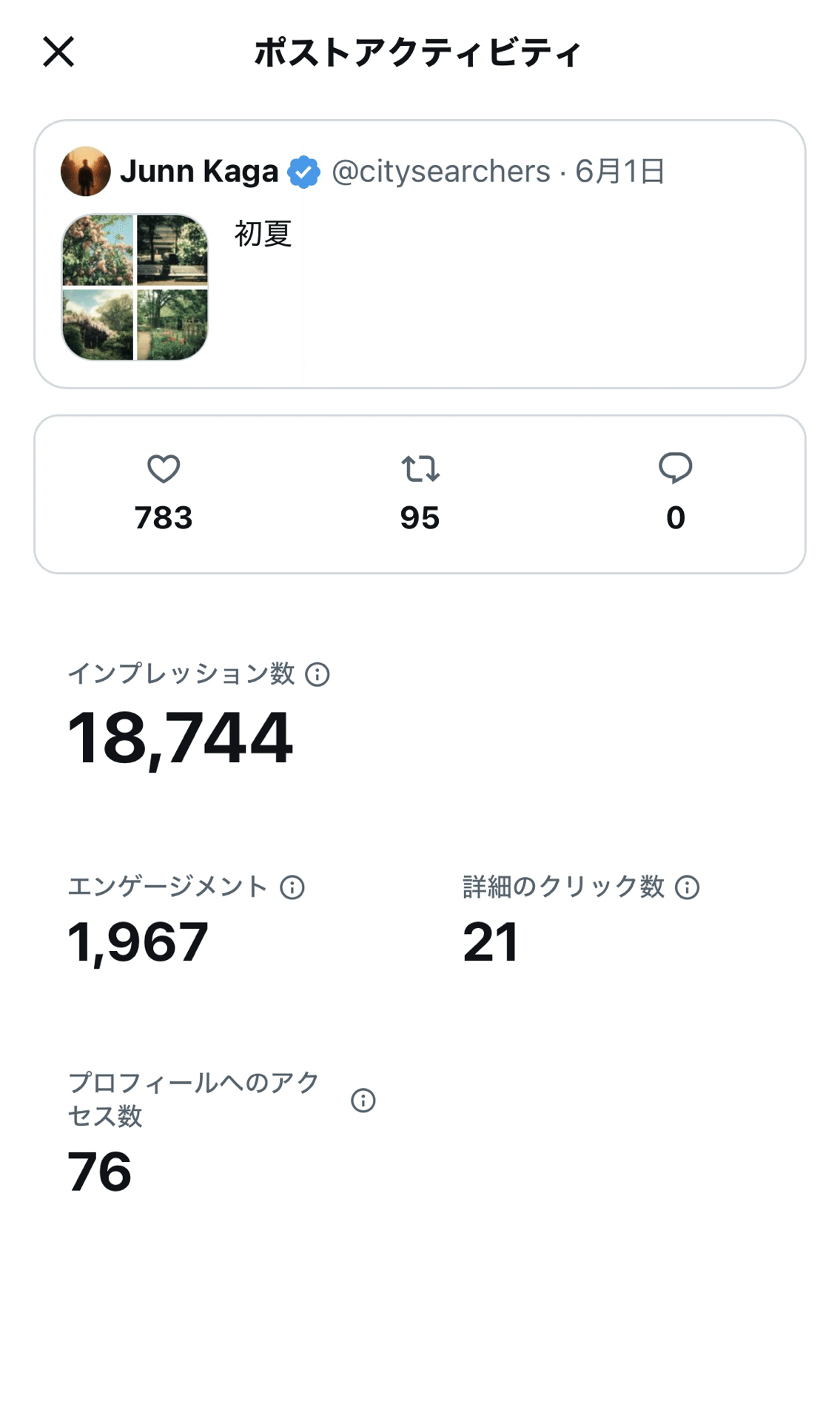This screenshot has height=1421, width=840.
Task: Open the flower blossoms thumbnail
Action: click(x=98, y=249)
